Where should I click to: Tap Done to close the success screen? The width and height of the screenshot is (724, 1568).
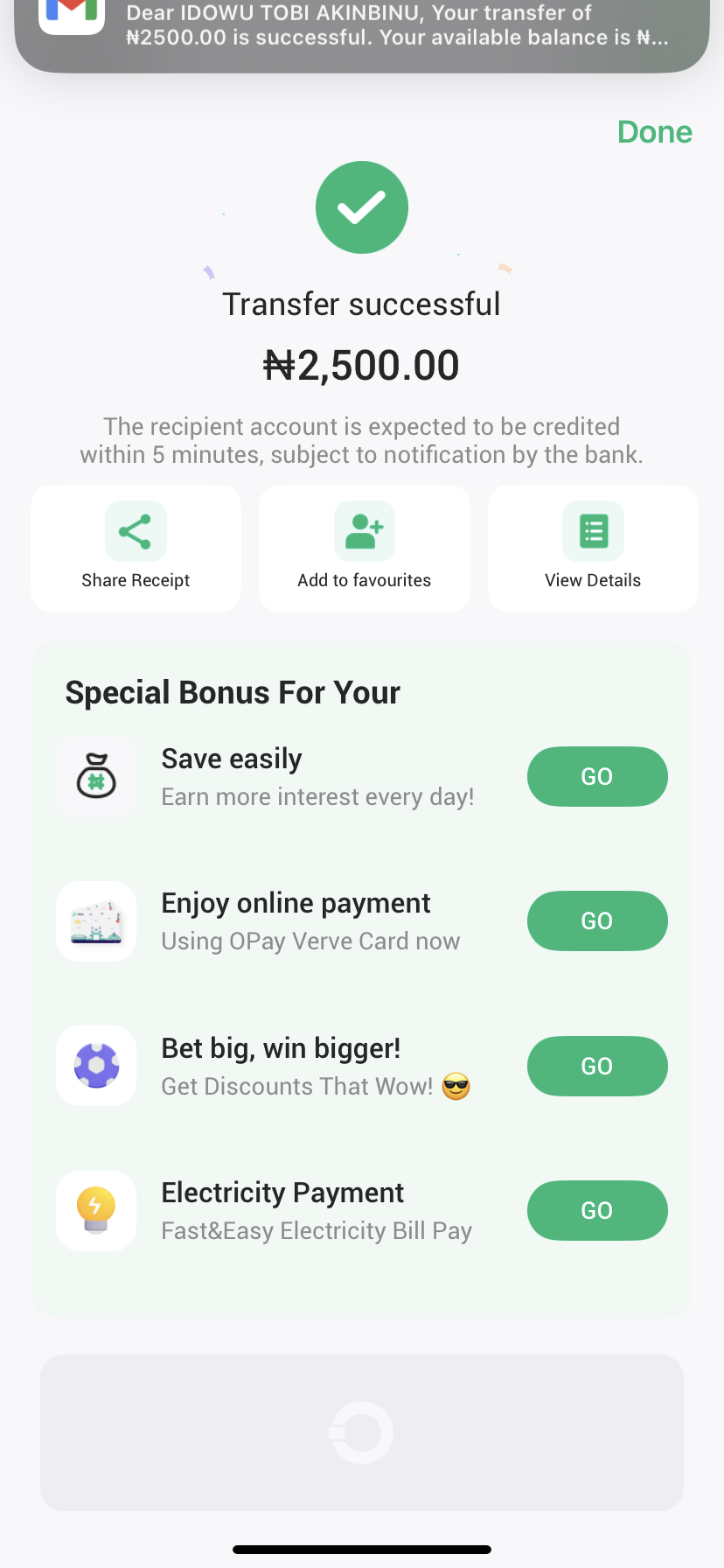pyautogui.click(x=654, y=132)
